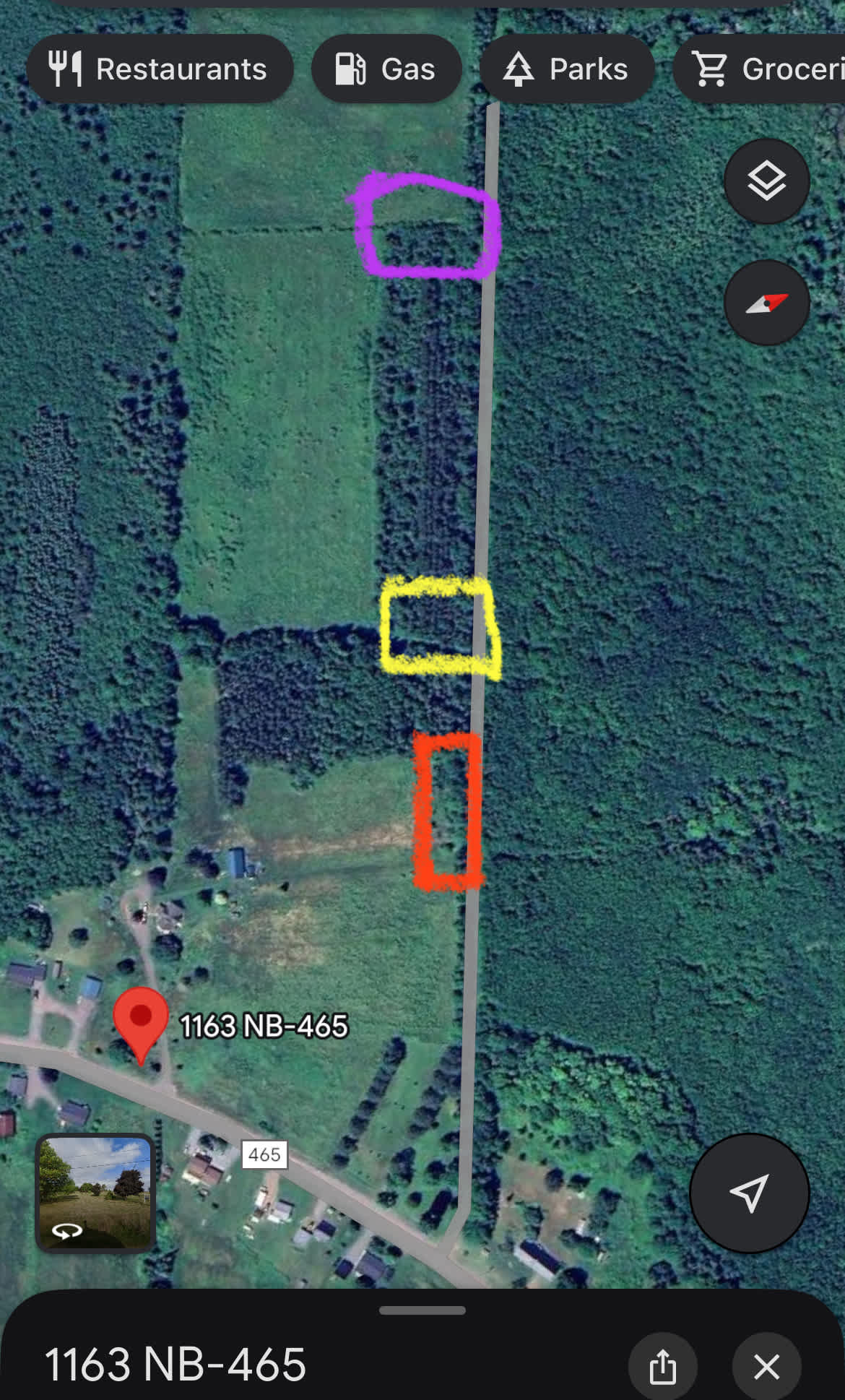845x1400 pixels.
Task: Show nearby Parks
Action: point(567,69)
